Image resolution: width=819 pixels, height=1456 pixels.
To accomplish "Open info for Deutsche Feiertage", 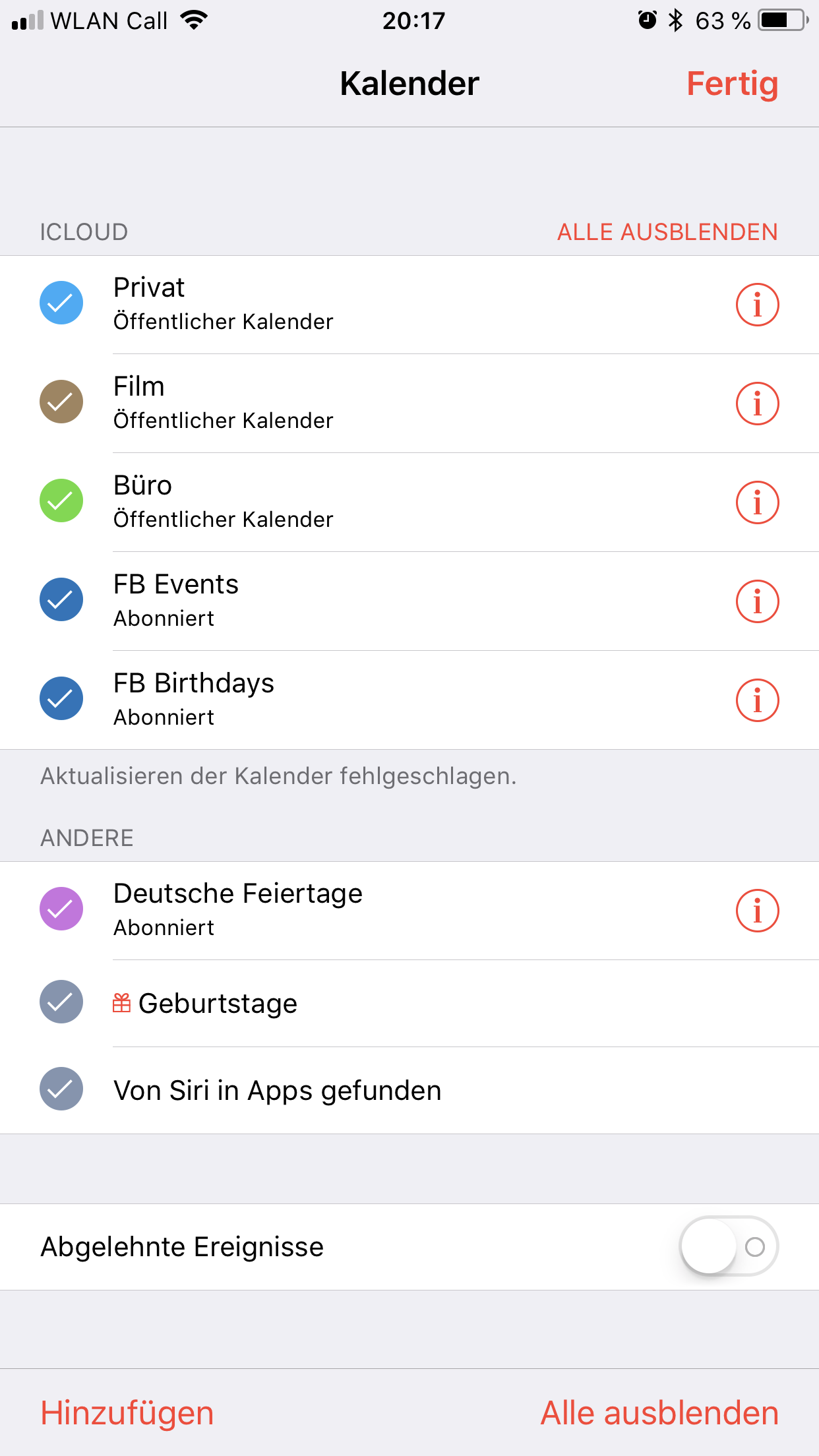I will (757, 911).
